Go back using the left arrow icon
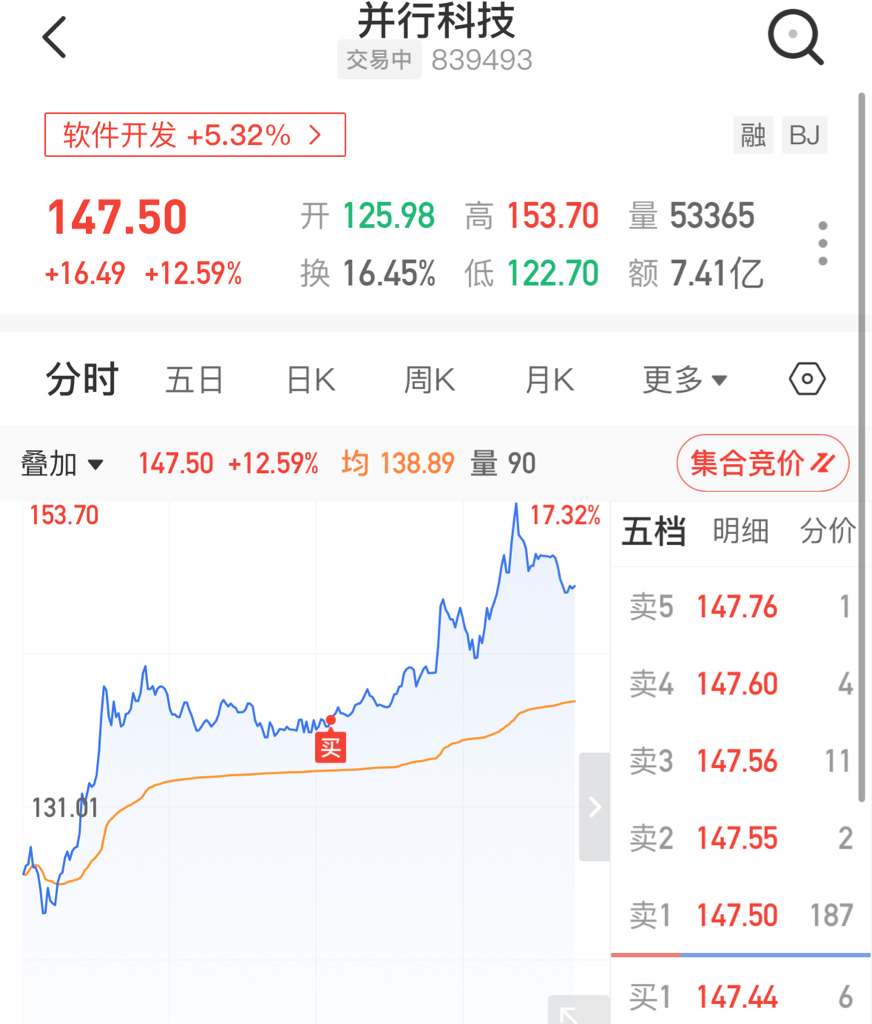 53,37
